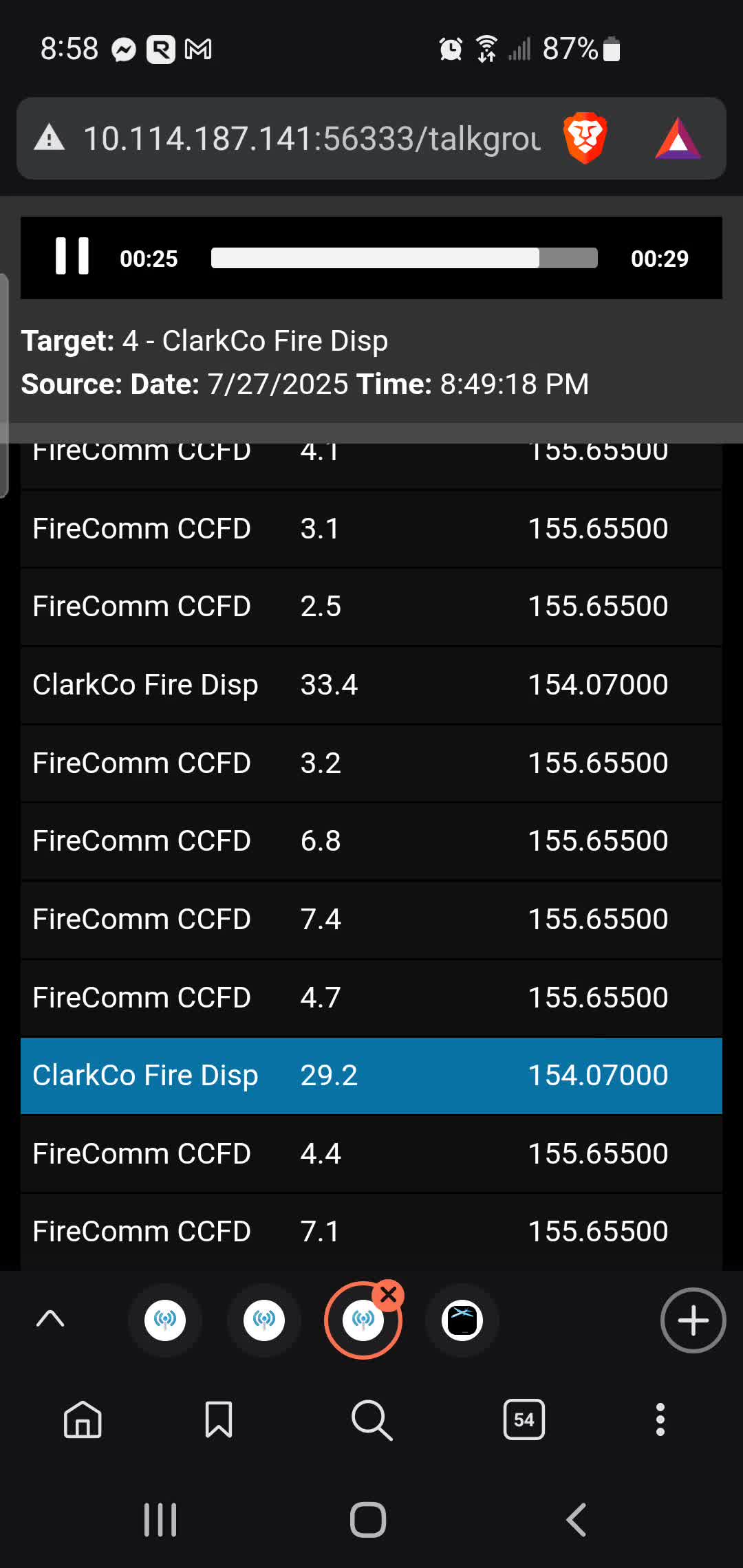Select the highlighted ClarkCo Fire Disp 29.2 row
743x1568 pixels.
pos(371,1076)
